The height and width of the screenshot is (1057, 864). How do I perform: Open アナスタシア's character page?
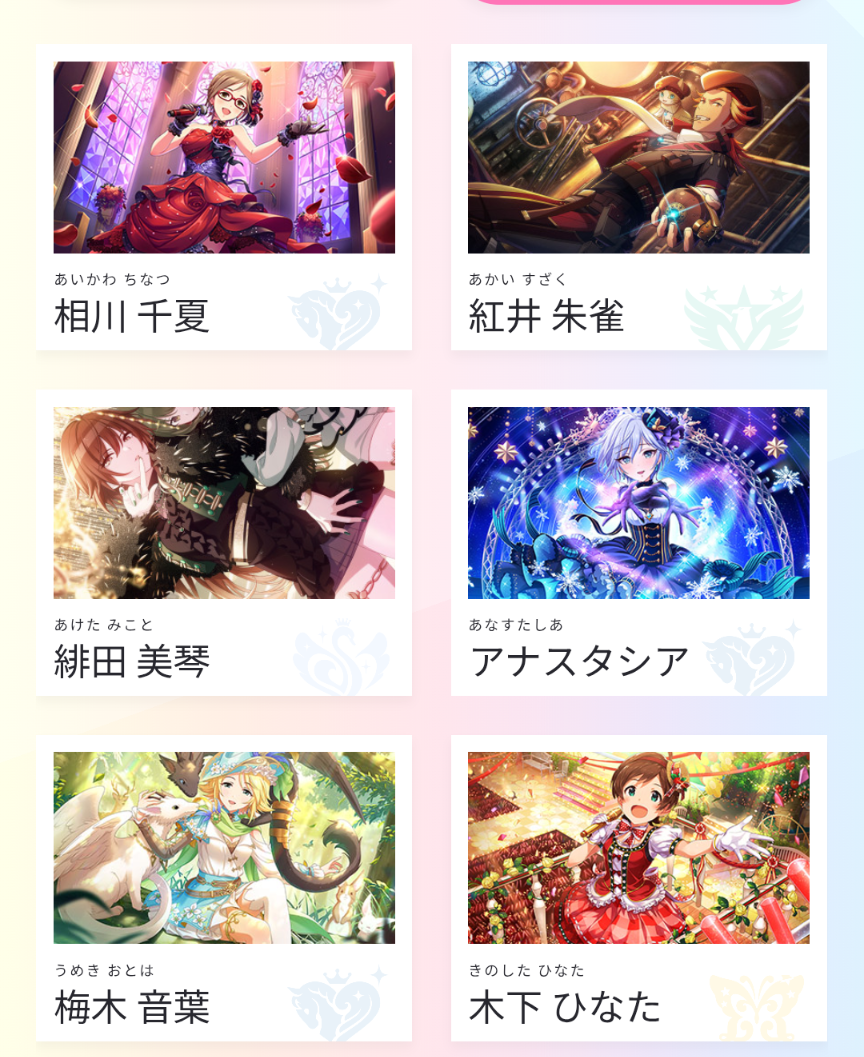638,542
